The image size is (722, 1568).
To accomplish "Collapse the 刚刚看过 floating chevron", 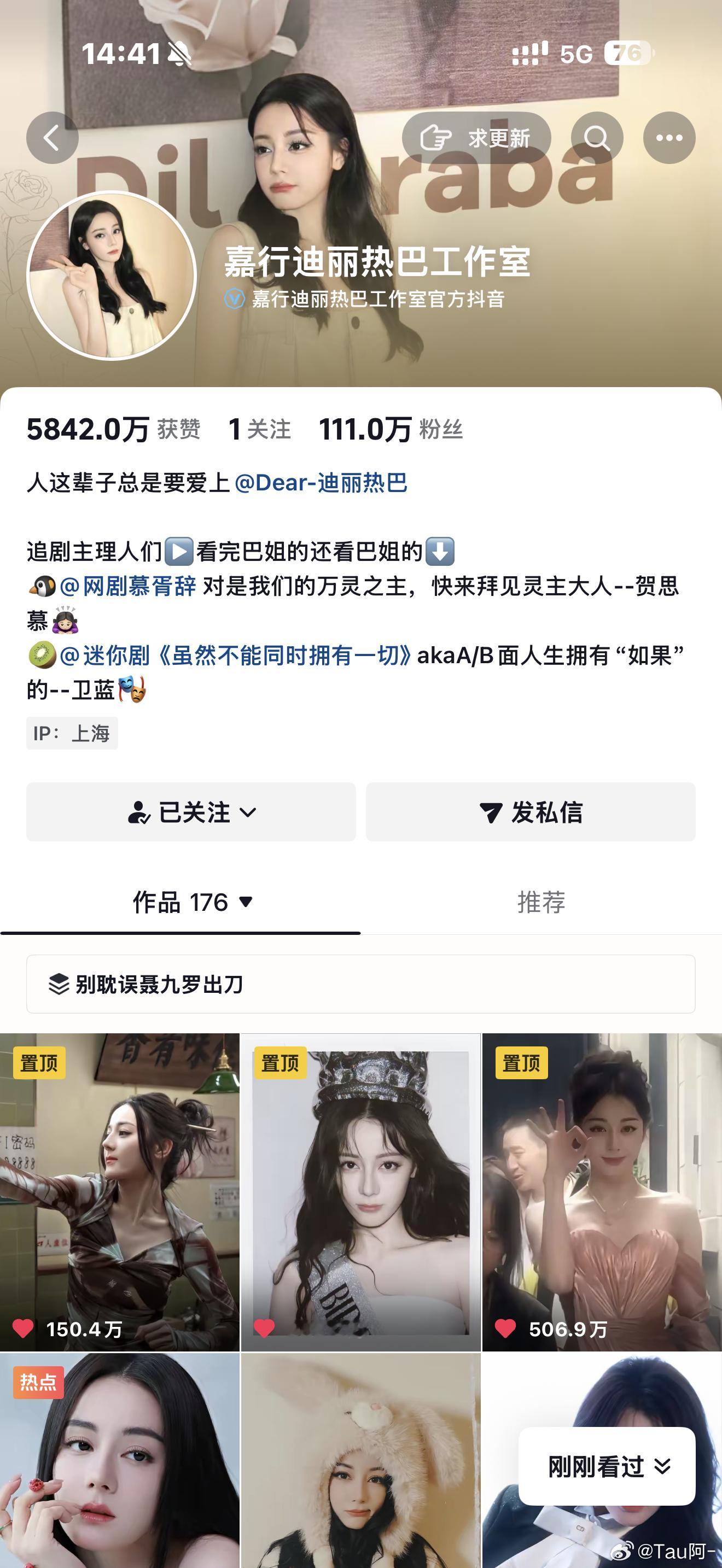I will click(663, 1466).
